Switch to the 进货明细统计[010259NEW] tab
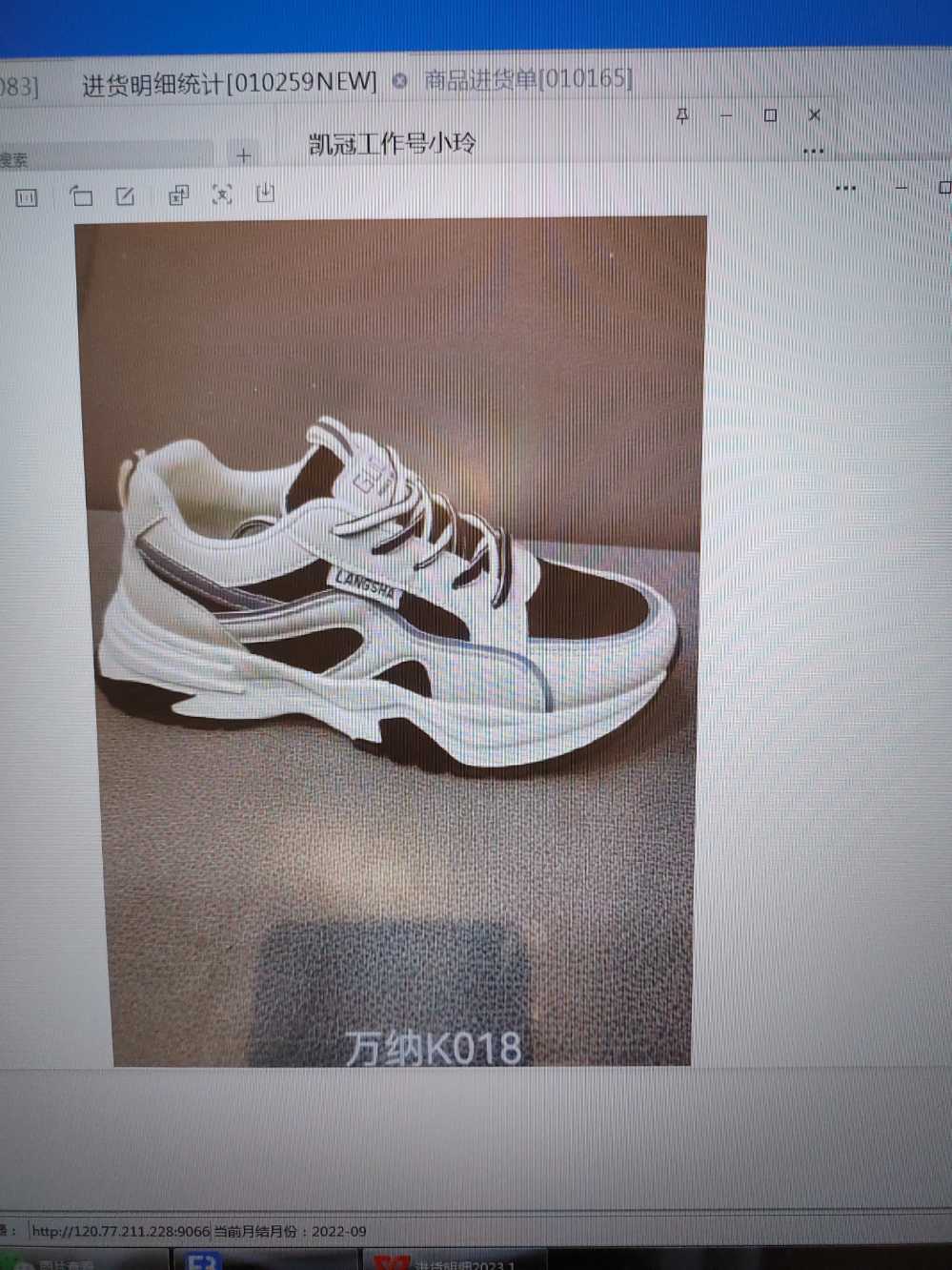Screen dimensions: 952x1270 (x=229, y=84)
